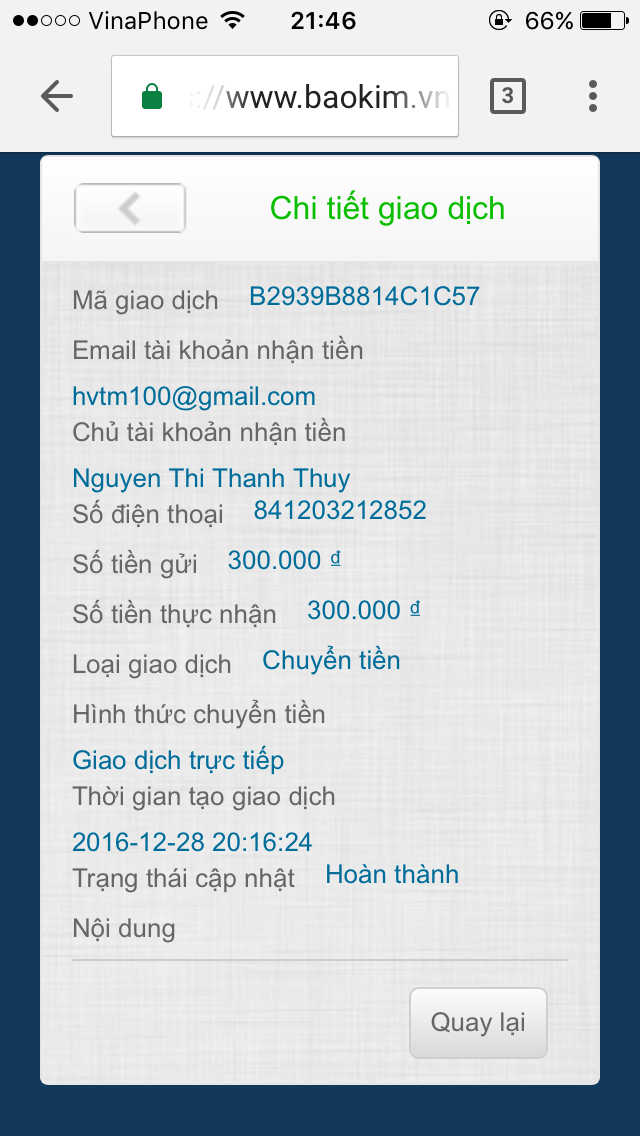Open the tab switcher showing 3 tabs

coord(507,96)
